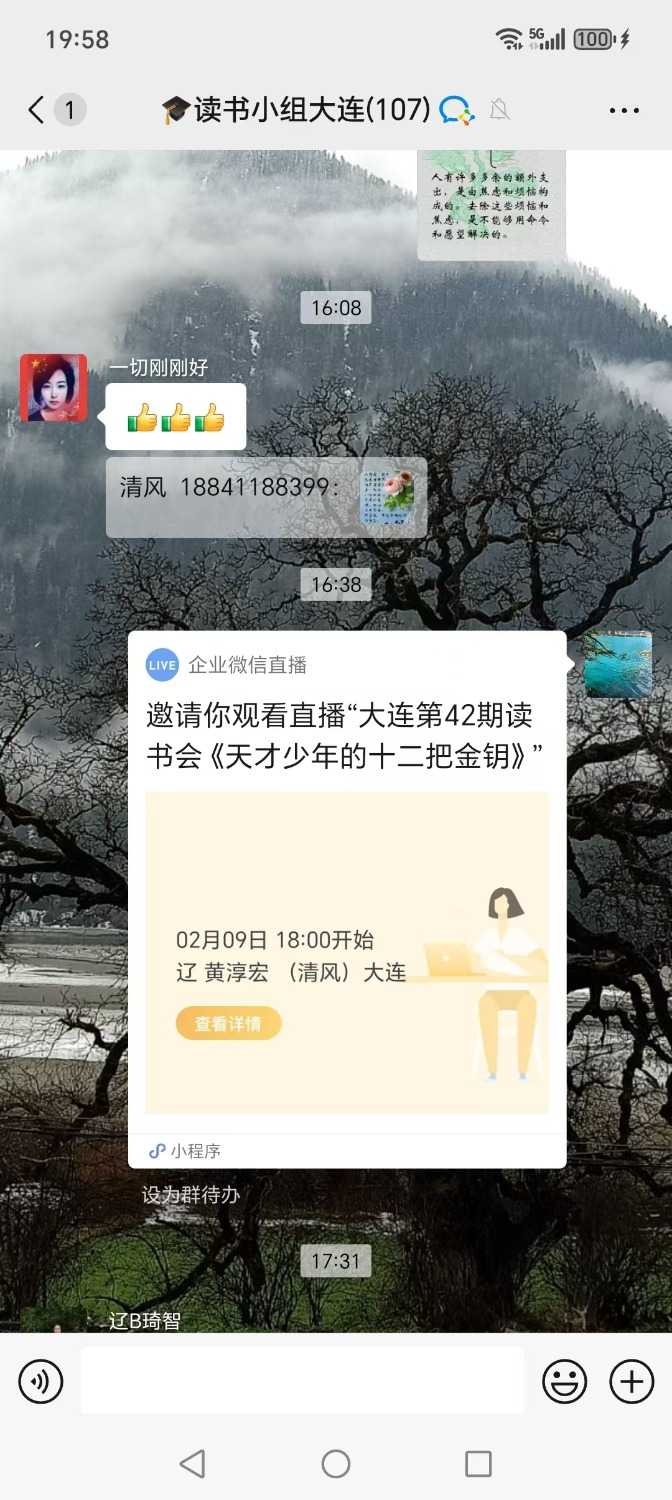672x1500 pixels.
Task: Open the plus attachment menu
Action: click(x=632, y=1382)
